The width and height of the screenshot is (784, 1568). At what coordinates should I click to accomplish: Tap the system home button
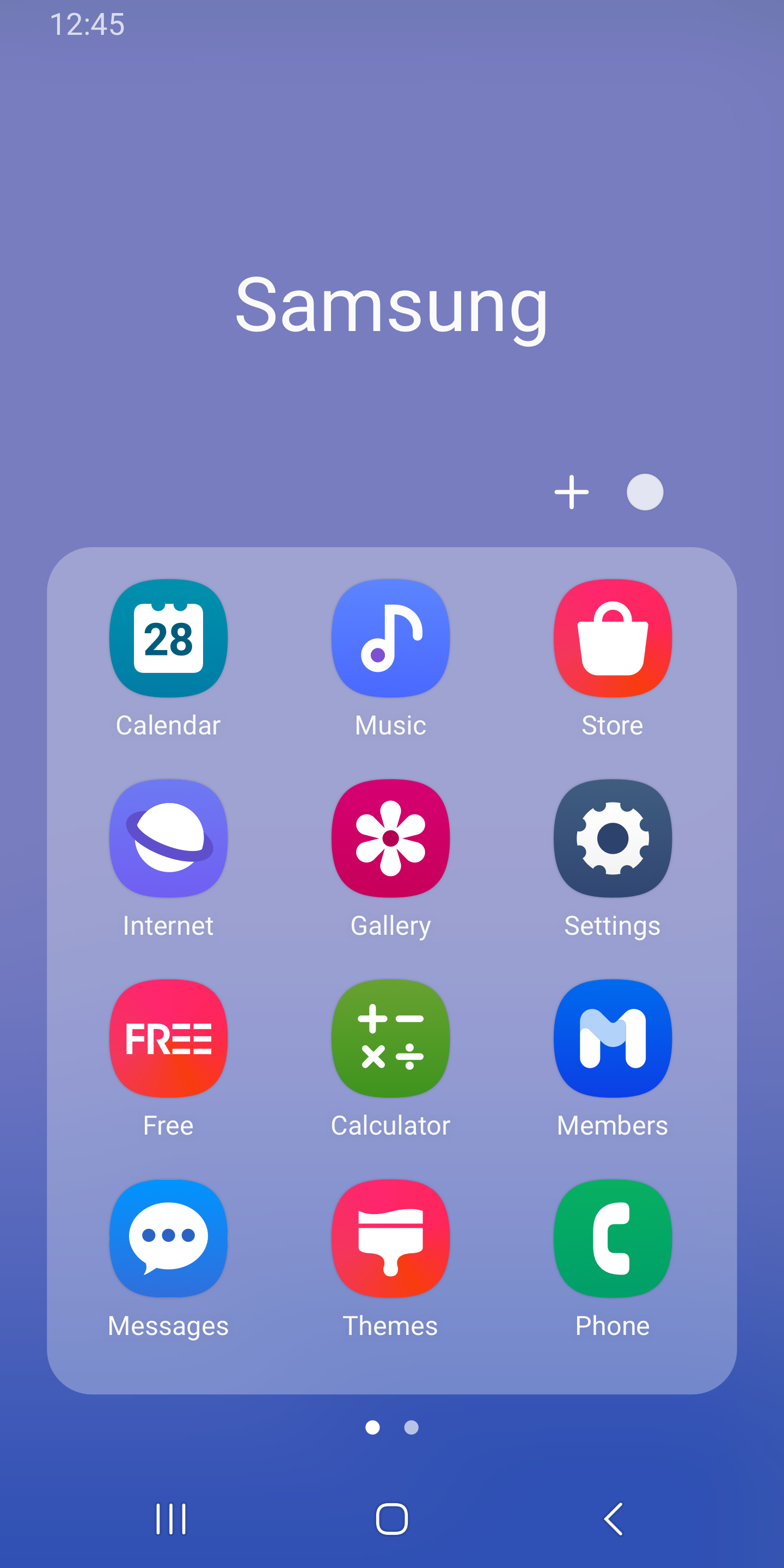tap(392, 1518)
